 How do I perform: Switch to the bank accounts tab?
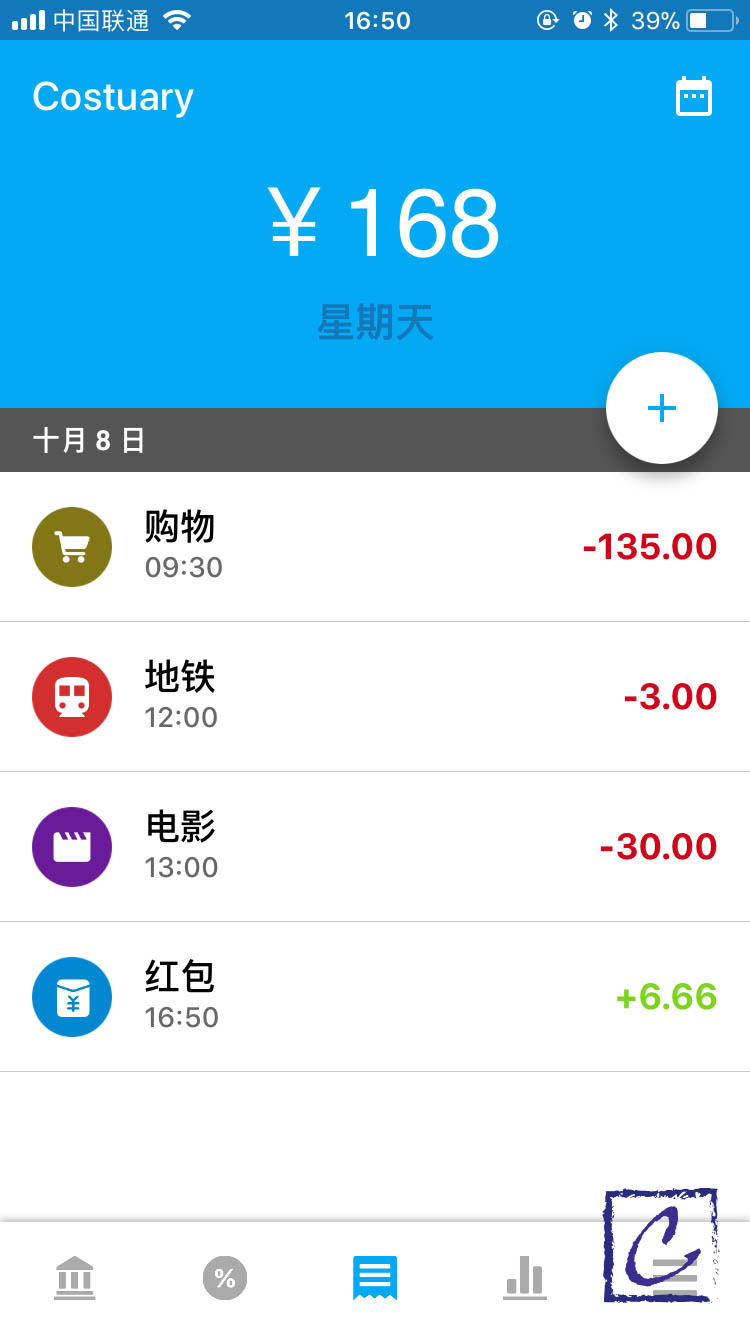[75, 1278]
